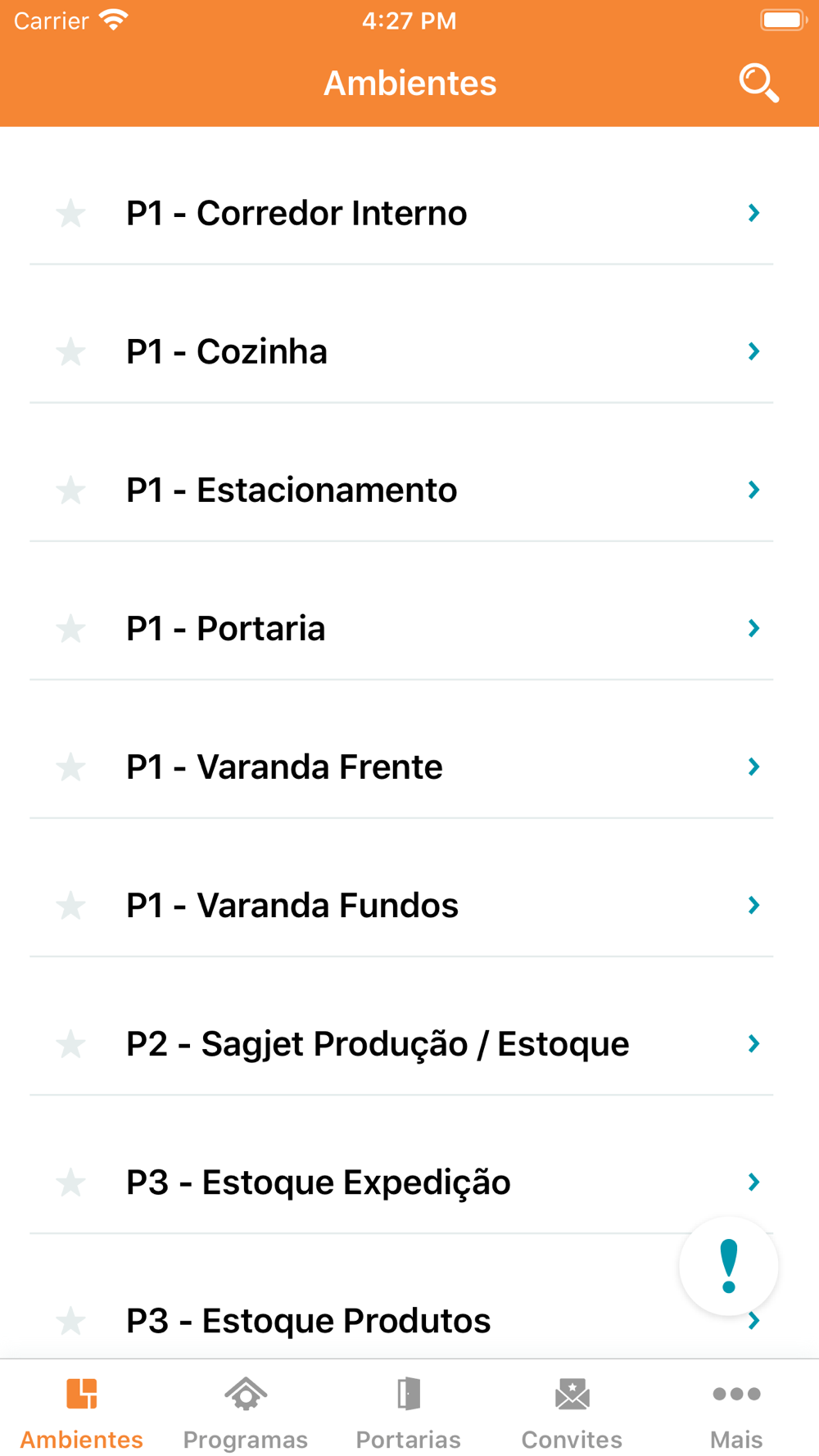Viewport: 819px width, 1456px height.
Task: Open the search magnifier icon
Action: [x=758, y=83]
